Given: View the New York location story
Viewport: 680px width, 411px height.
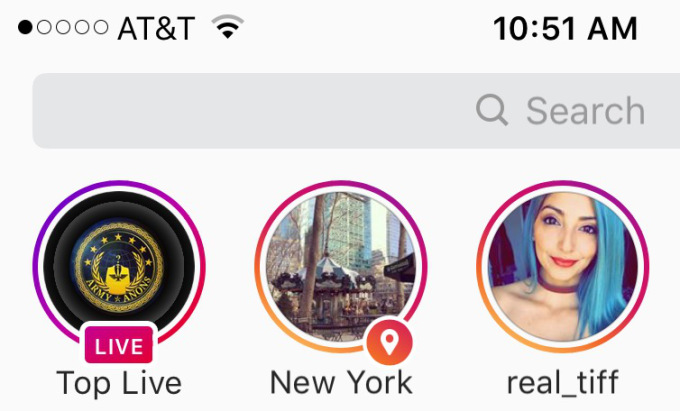Looking at the screenshot, I should point(341,266).
